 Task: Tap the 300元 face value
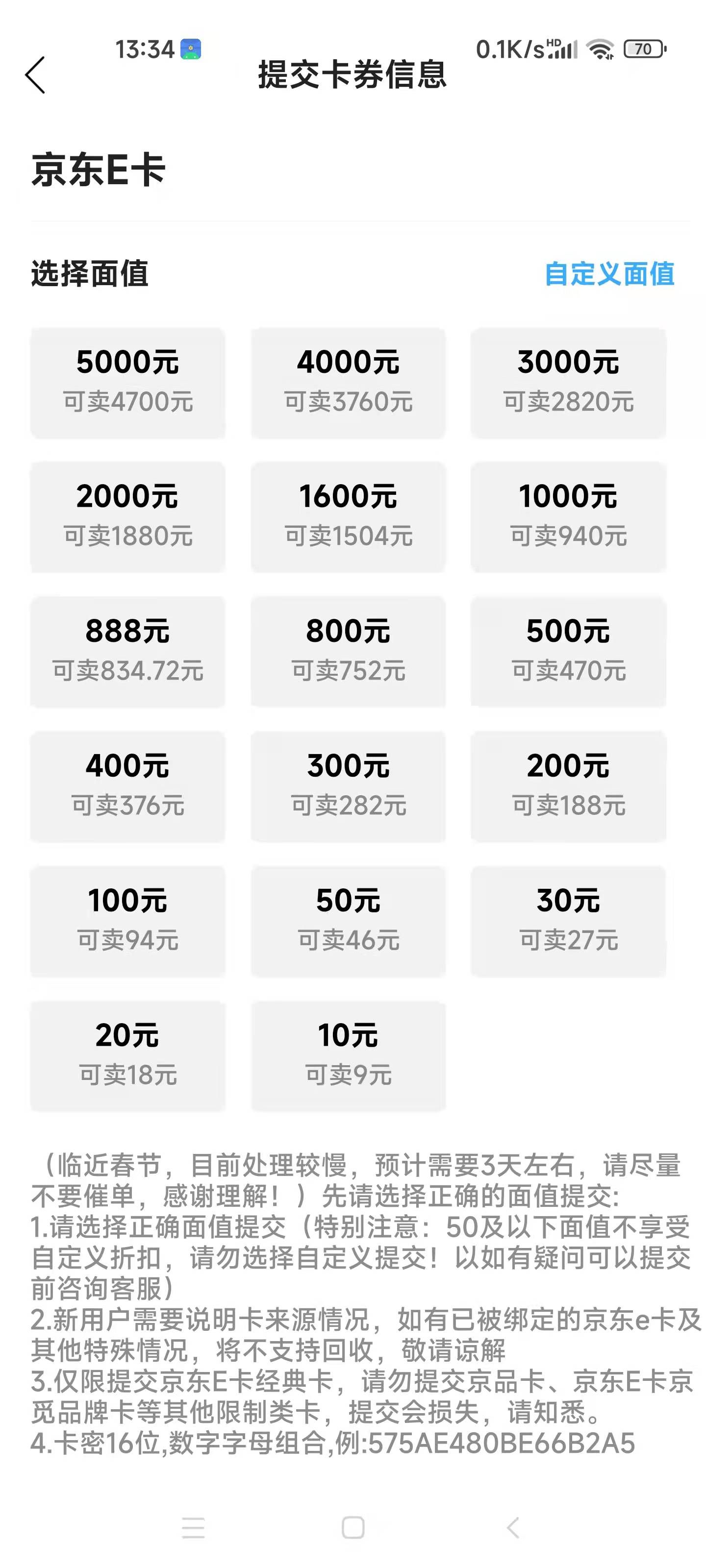[348, 786]
